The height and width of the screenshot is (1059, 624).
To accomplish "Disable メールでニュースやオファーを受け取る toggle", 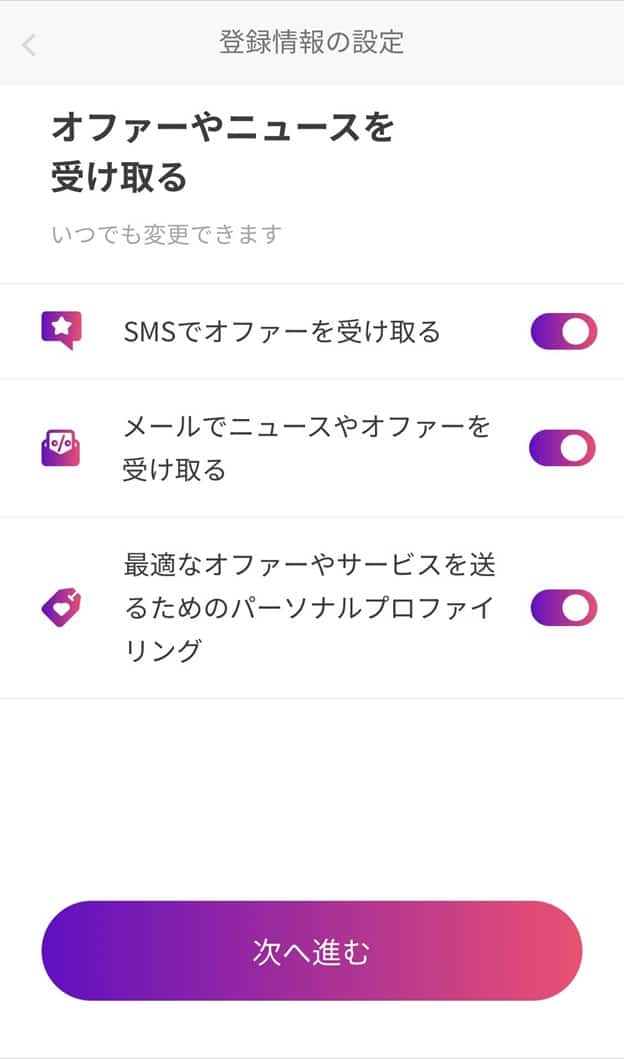I will point(563,448).
